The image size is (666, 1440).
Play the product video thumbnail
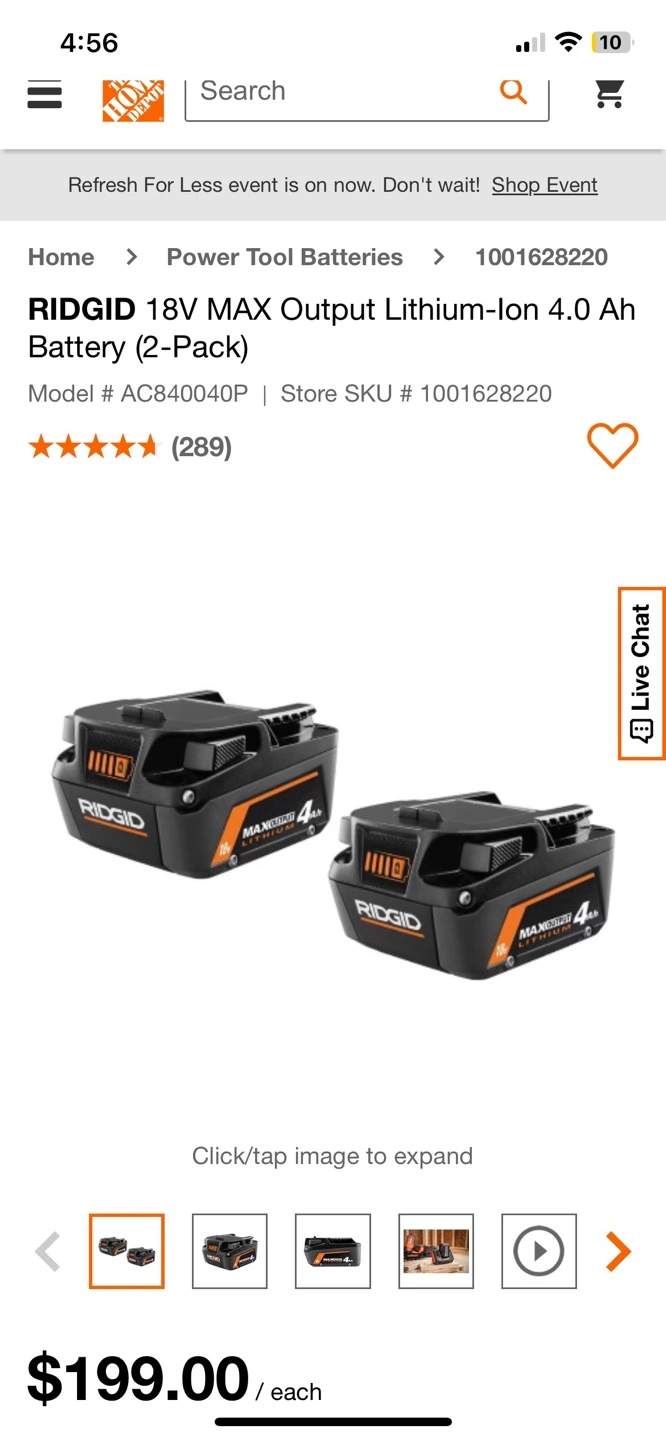pyautogui.click(x=539, y=1251)
